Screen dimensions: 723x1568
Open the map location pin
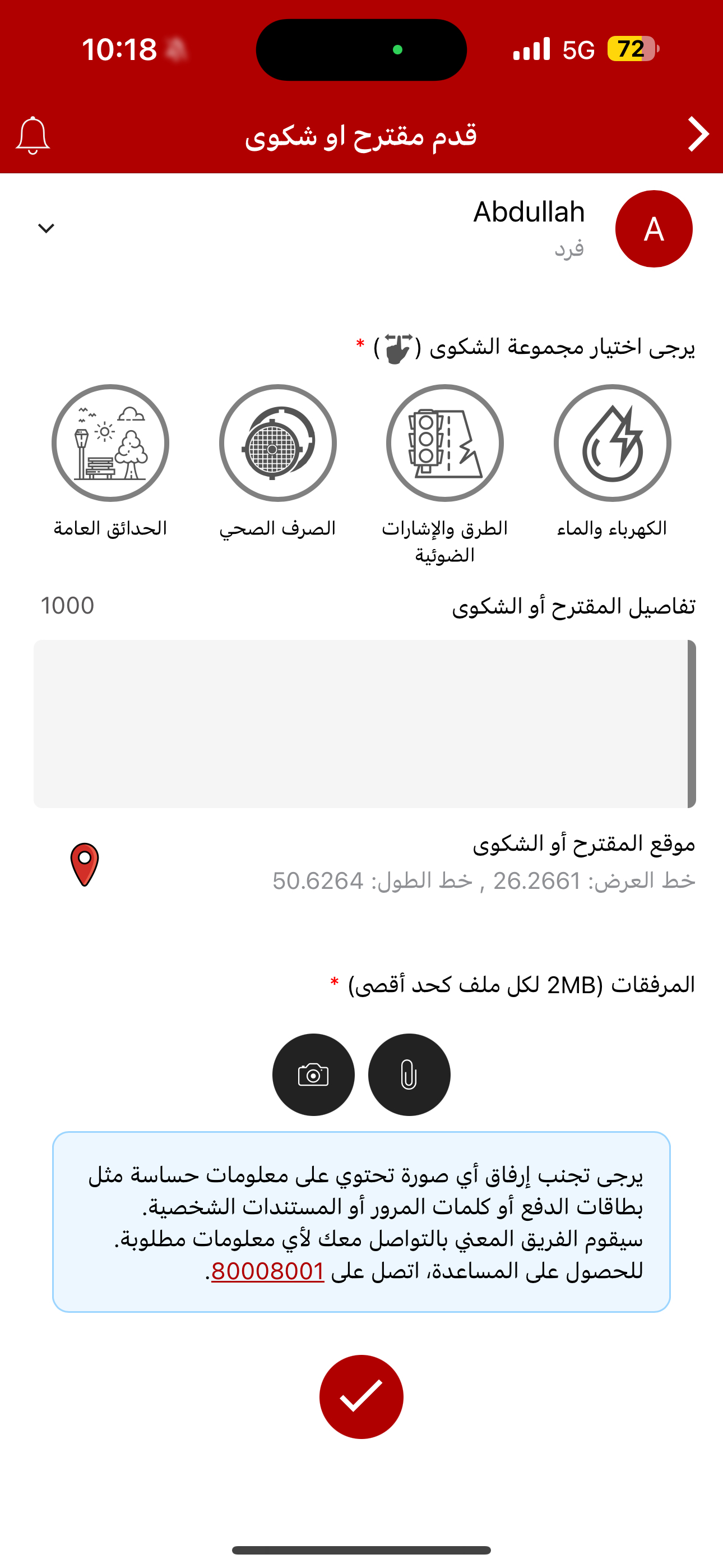pyautogui.click(x=85, y=864)
